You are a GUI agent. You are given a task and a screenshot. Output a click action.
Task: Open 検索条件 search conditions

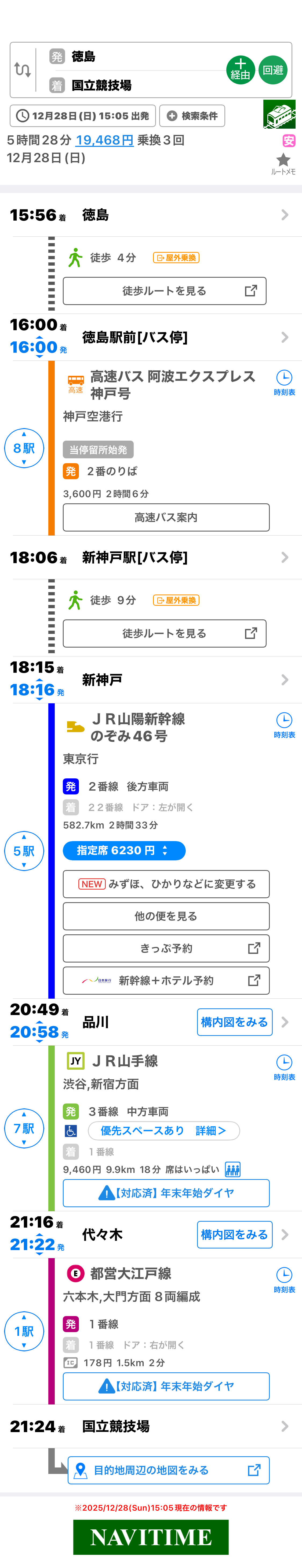pos(192,116)
